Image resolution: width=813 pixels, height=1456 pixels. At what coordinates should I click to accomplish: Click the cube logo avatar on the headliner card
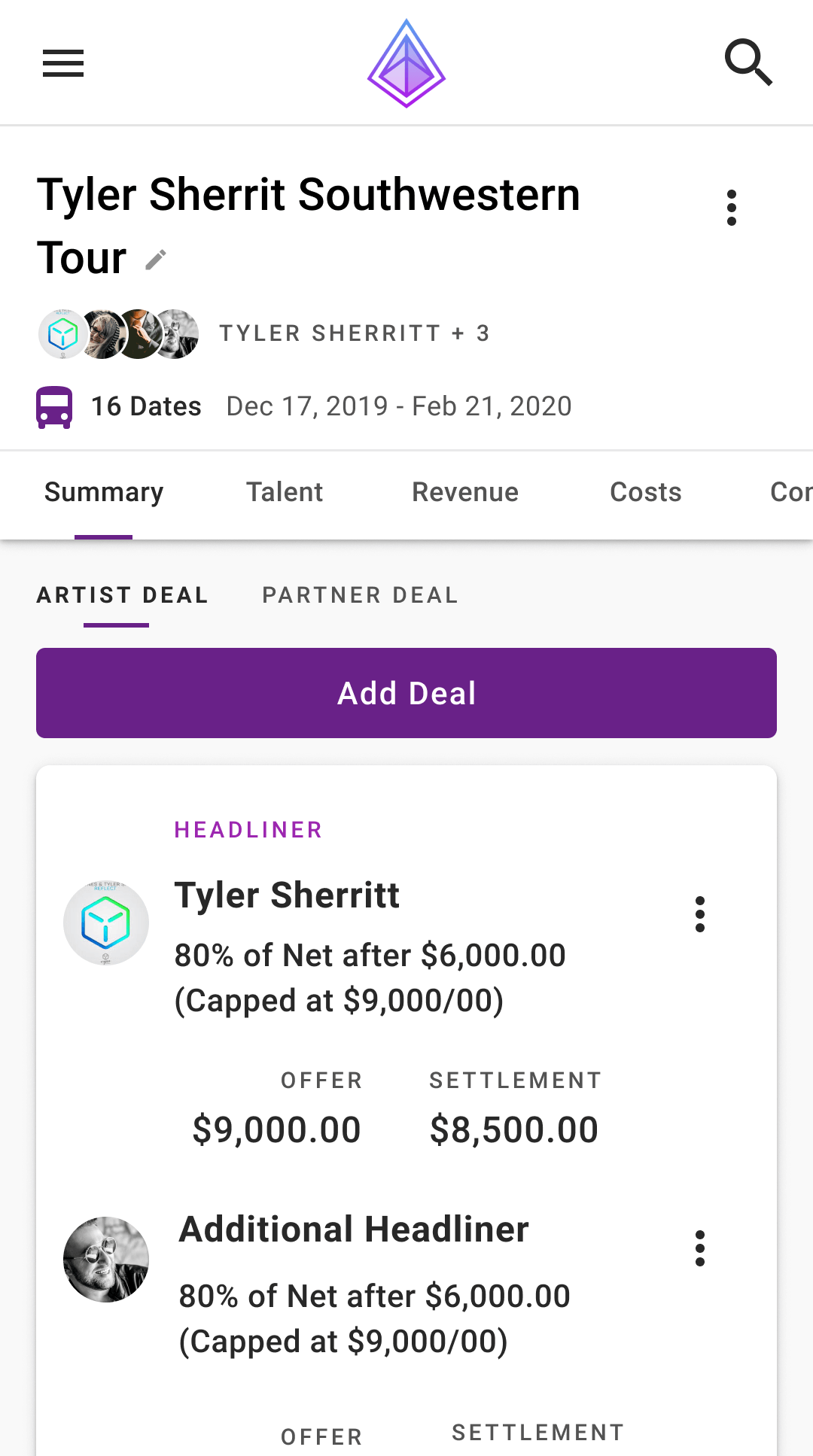105,922
